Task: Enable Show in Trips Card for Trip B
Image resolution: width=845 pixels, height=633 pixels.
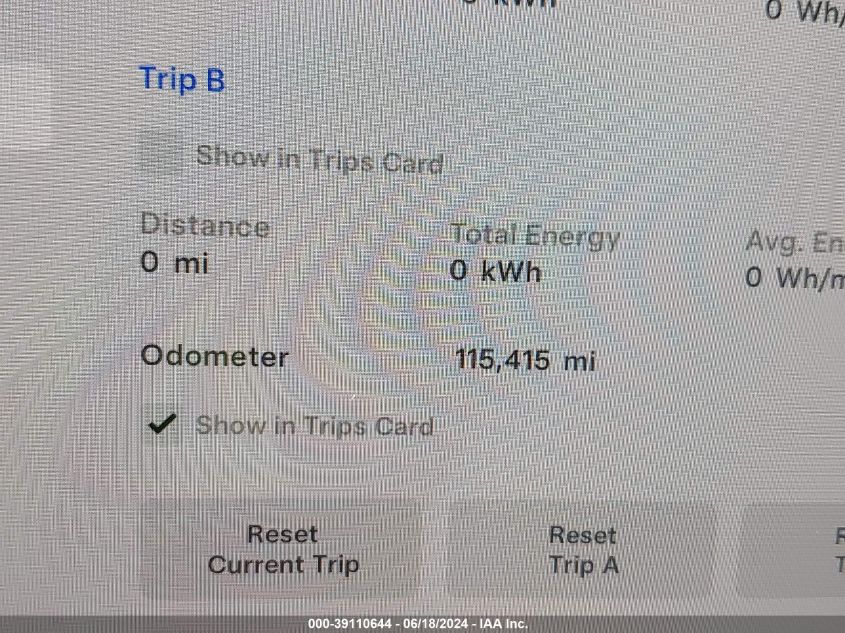Action: click(160, 156)
